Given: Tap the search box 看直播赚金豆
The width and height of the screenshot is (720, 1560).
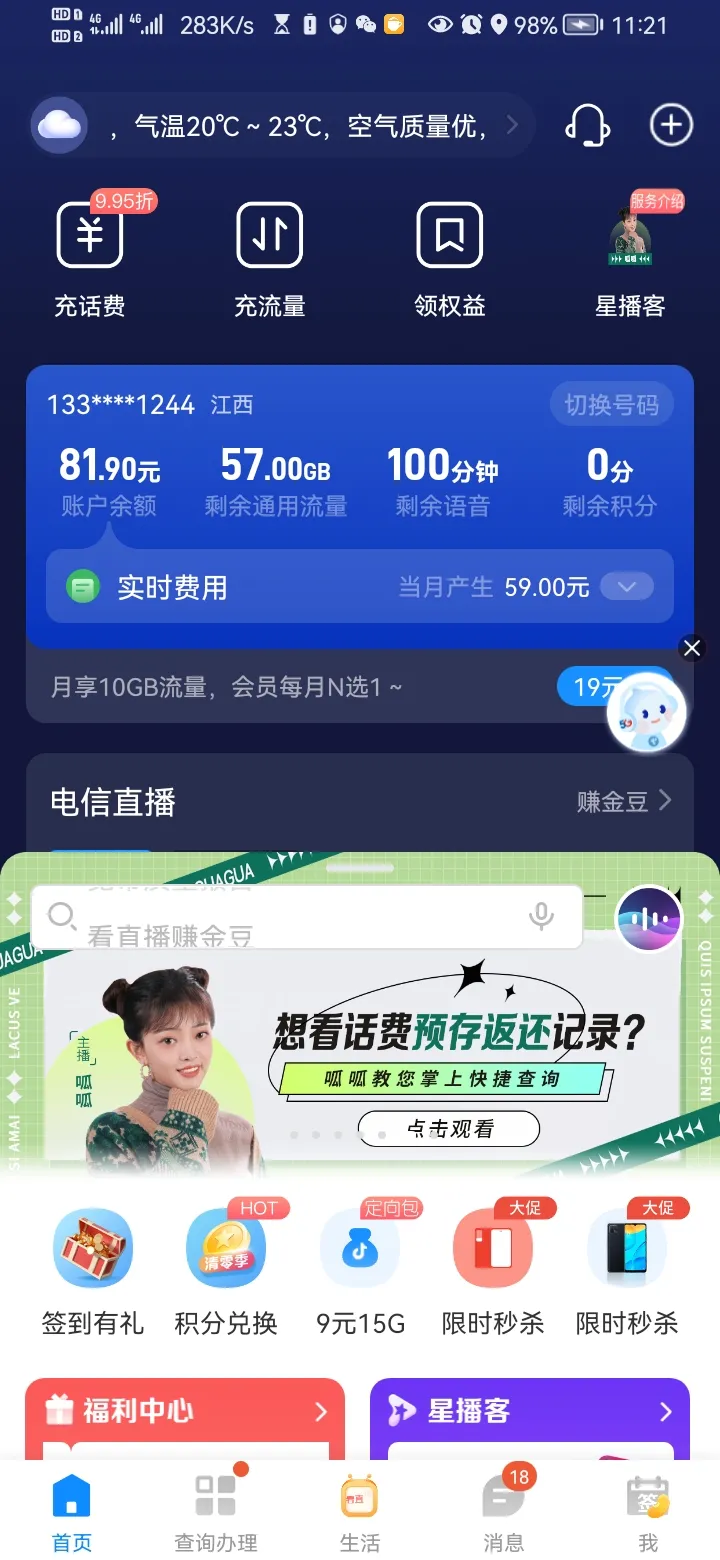Looking at the screenshot, I should click(x=280, y=918).
